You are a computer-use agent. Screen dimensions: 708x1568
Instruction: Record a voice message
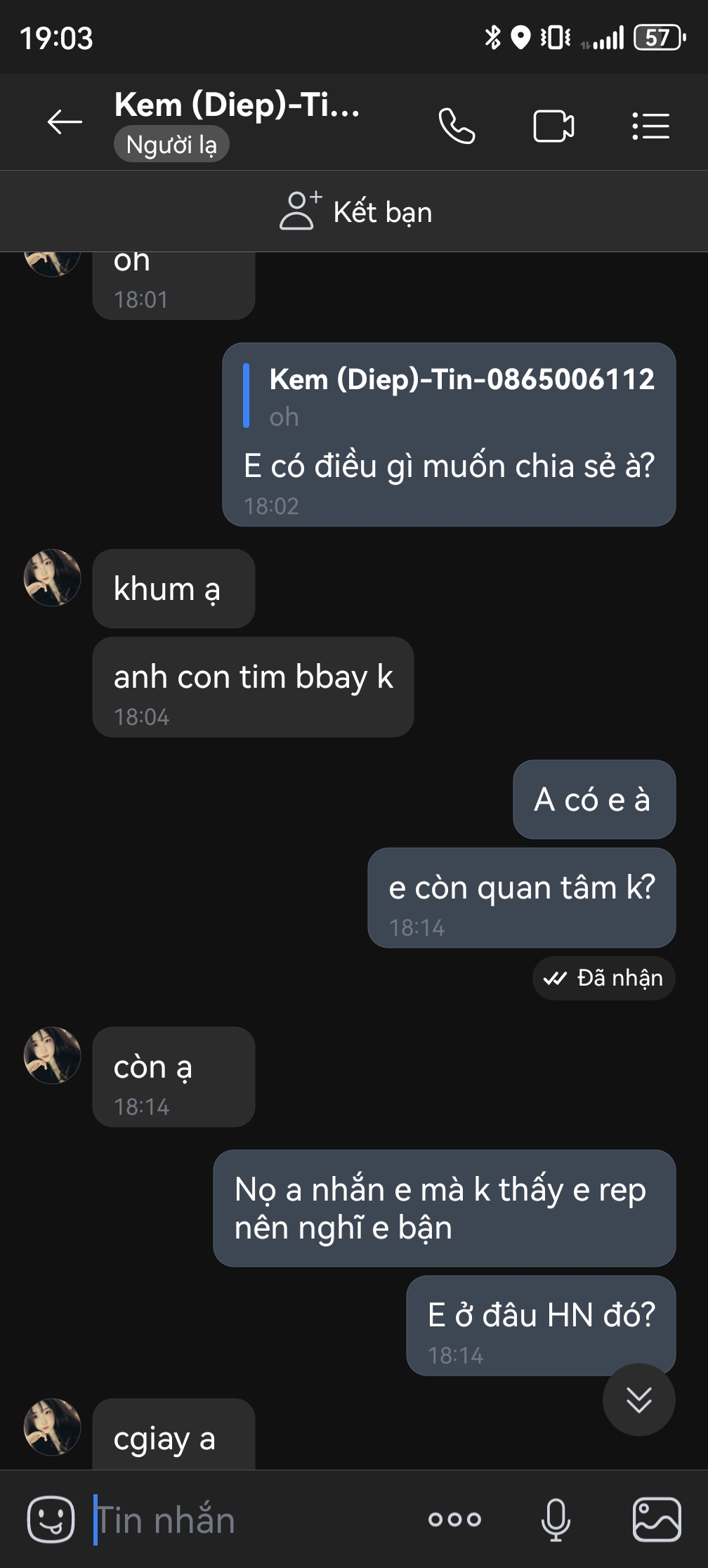point(556,1520)
